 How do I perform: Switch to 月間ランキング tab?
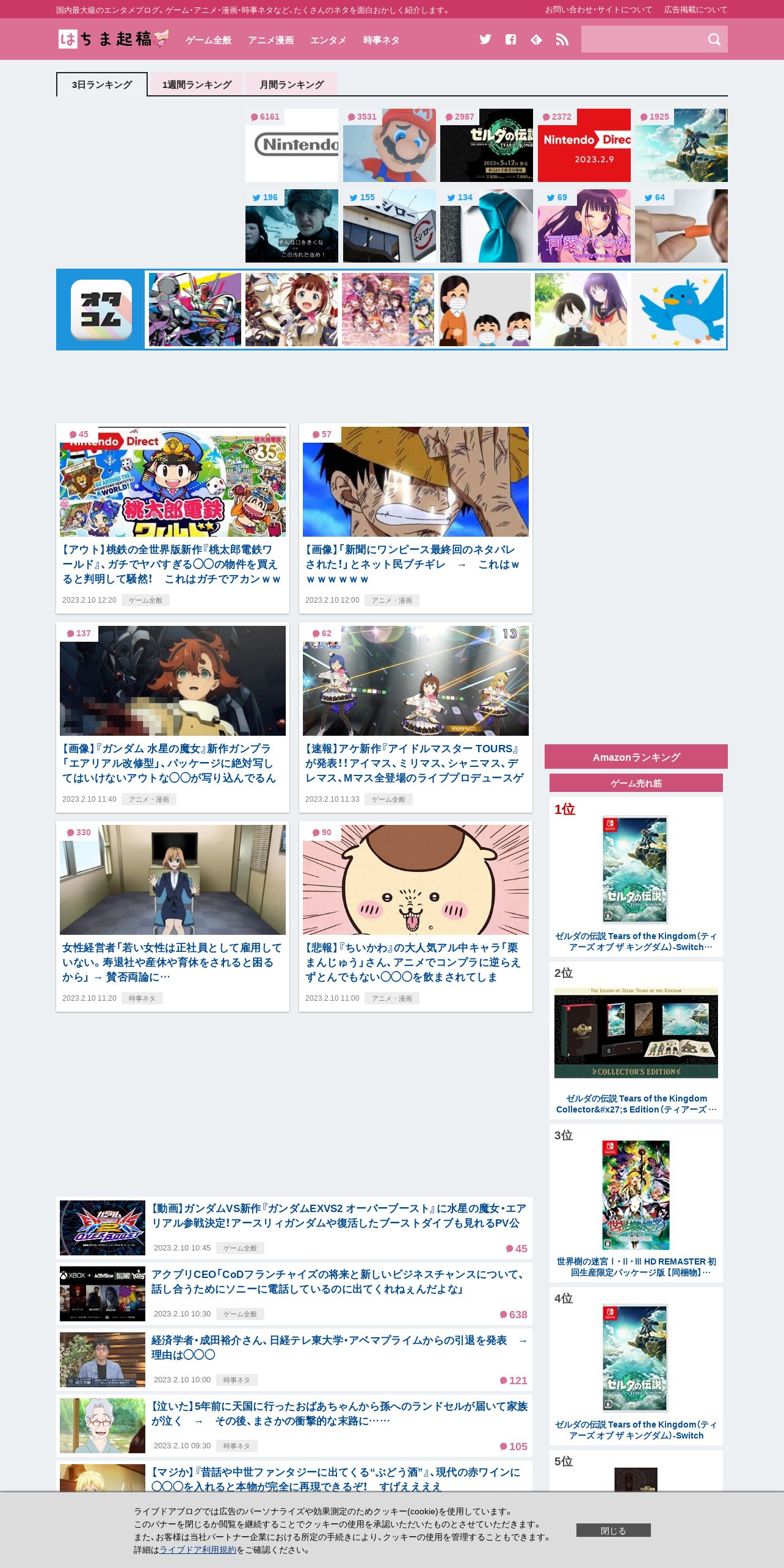pyautogui.click(x=291, y=85)
